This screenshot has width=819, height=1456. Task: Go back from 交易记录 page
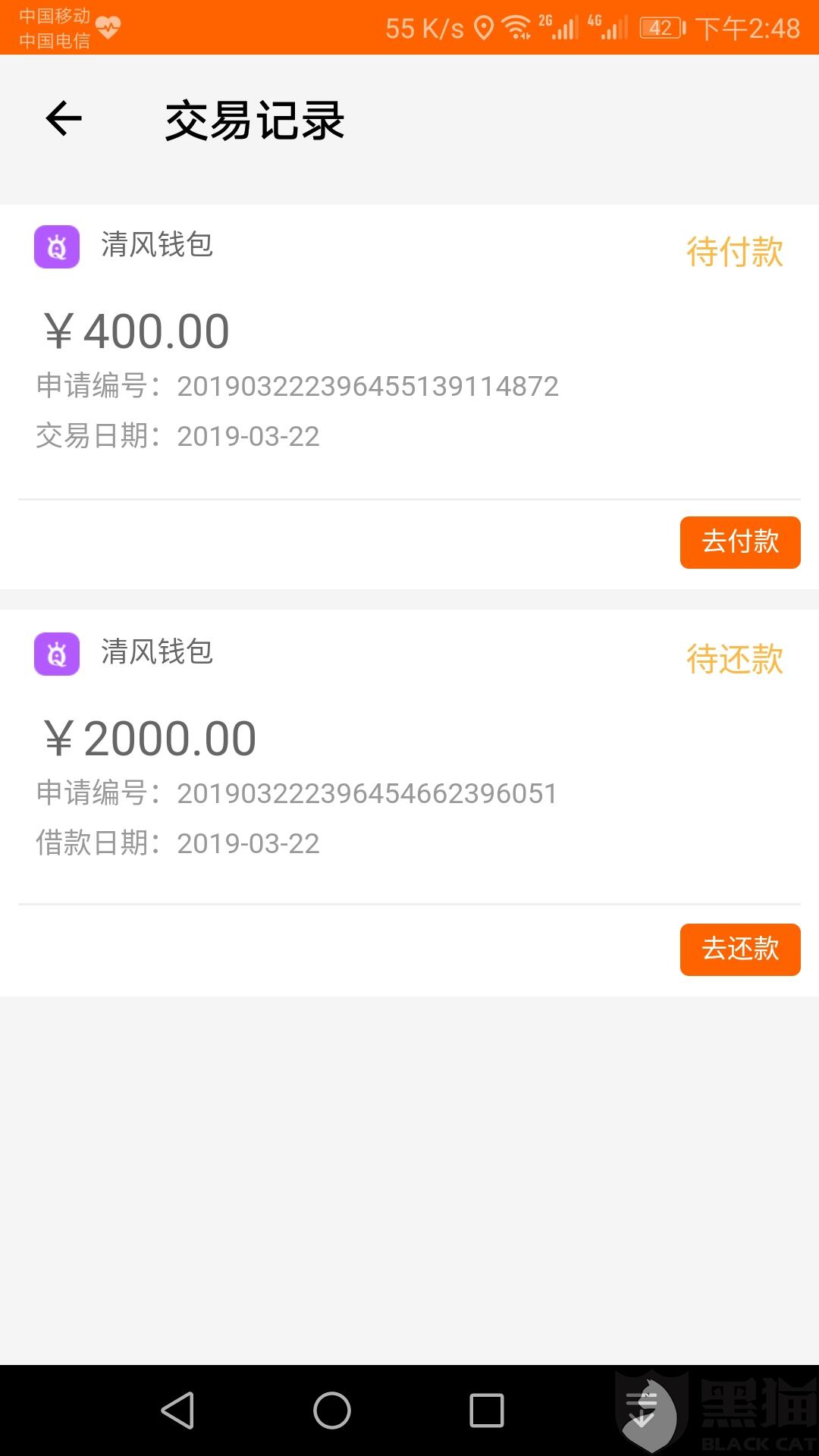[x=64, y=118]
